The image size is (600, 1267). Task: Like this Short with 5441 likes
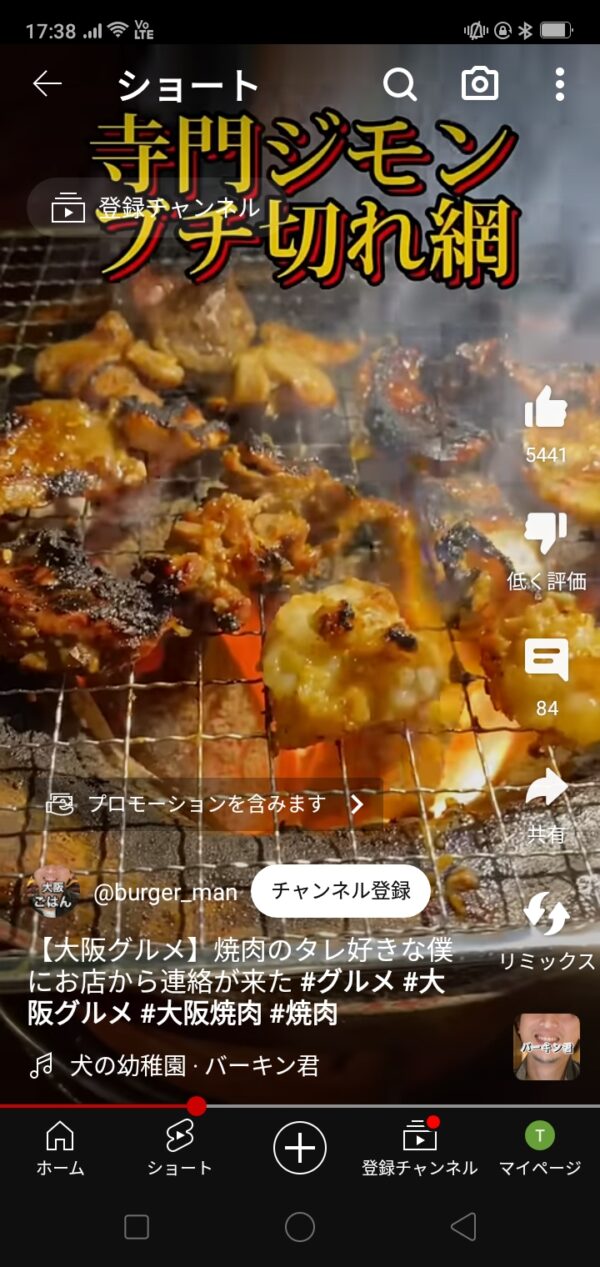pyautogui.click(x=546, y=410)
